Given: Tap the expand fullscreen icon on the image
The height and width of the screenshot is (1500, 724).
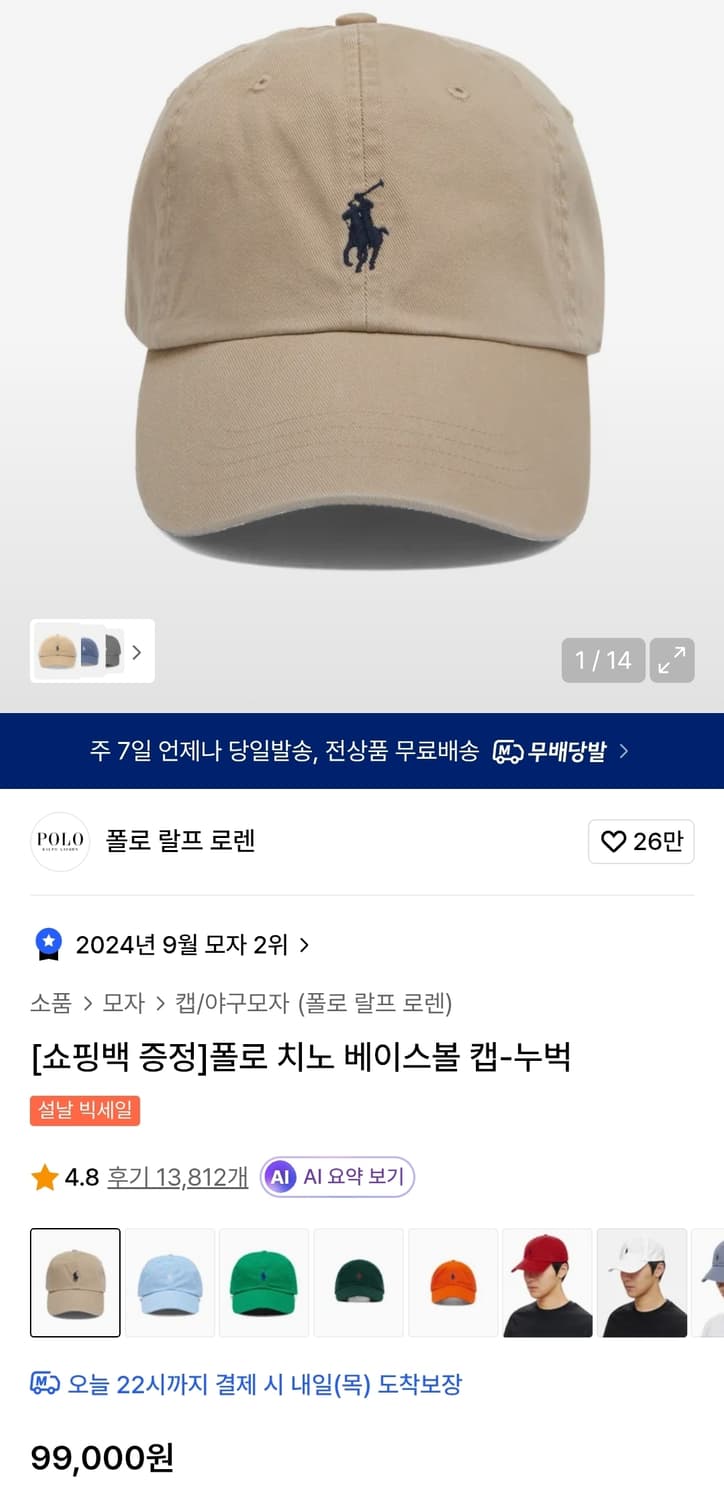Looking at the screenshot, I should (672, 661).
